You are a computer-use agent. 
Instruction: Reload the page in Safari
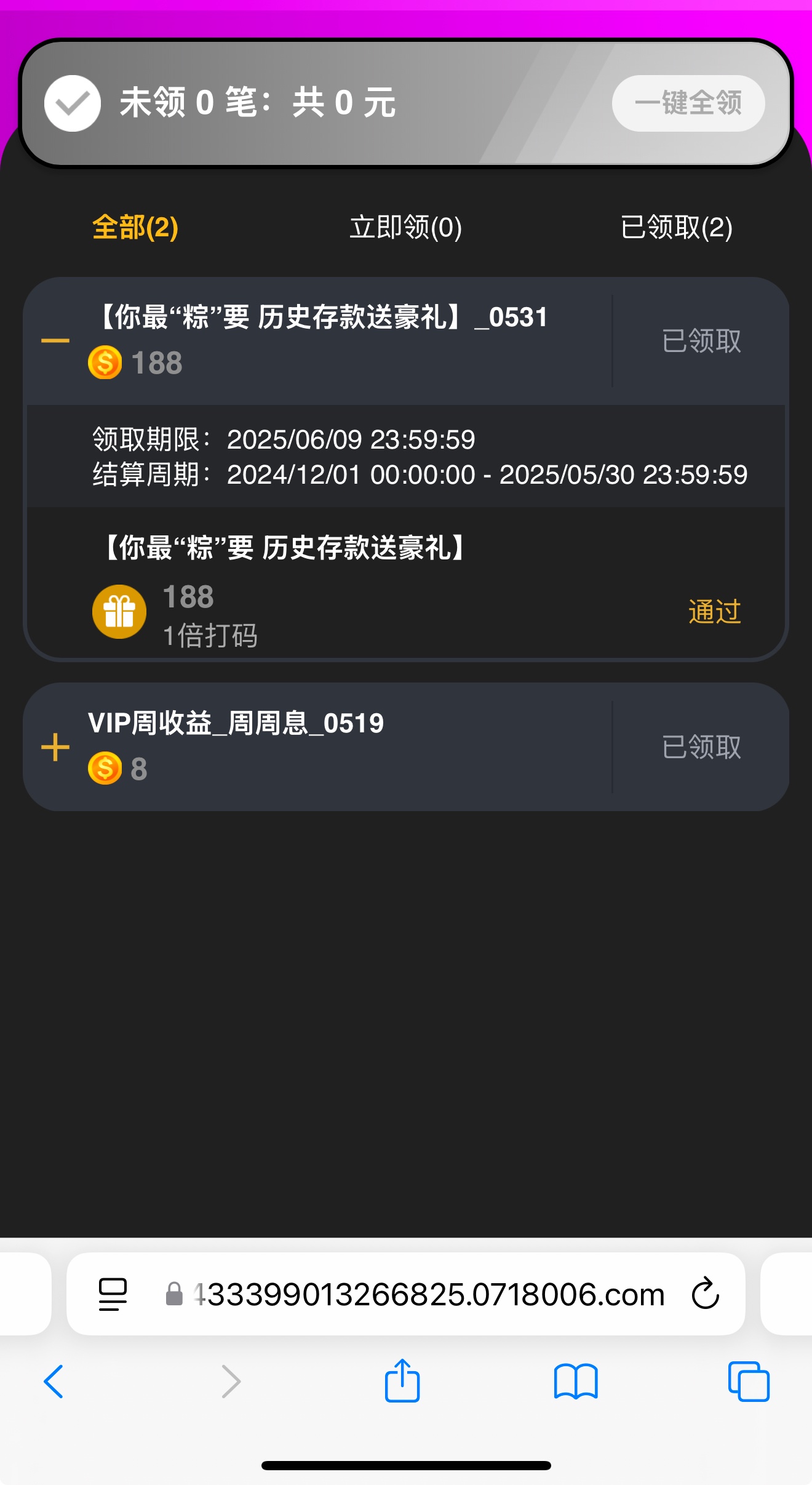705,1293
